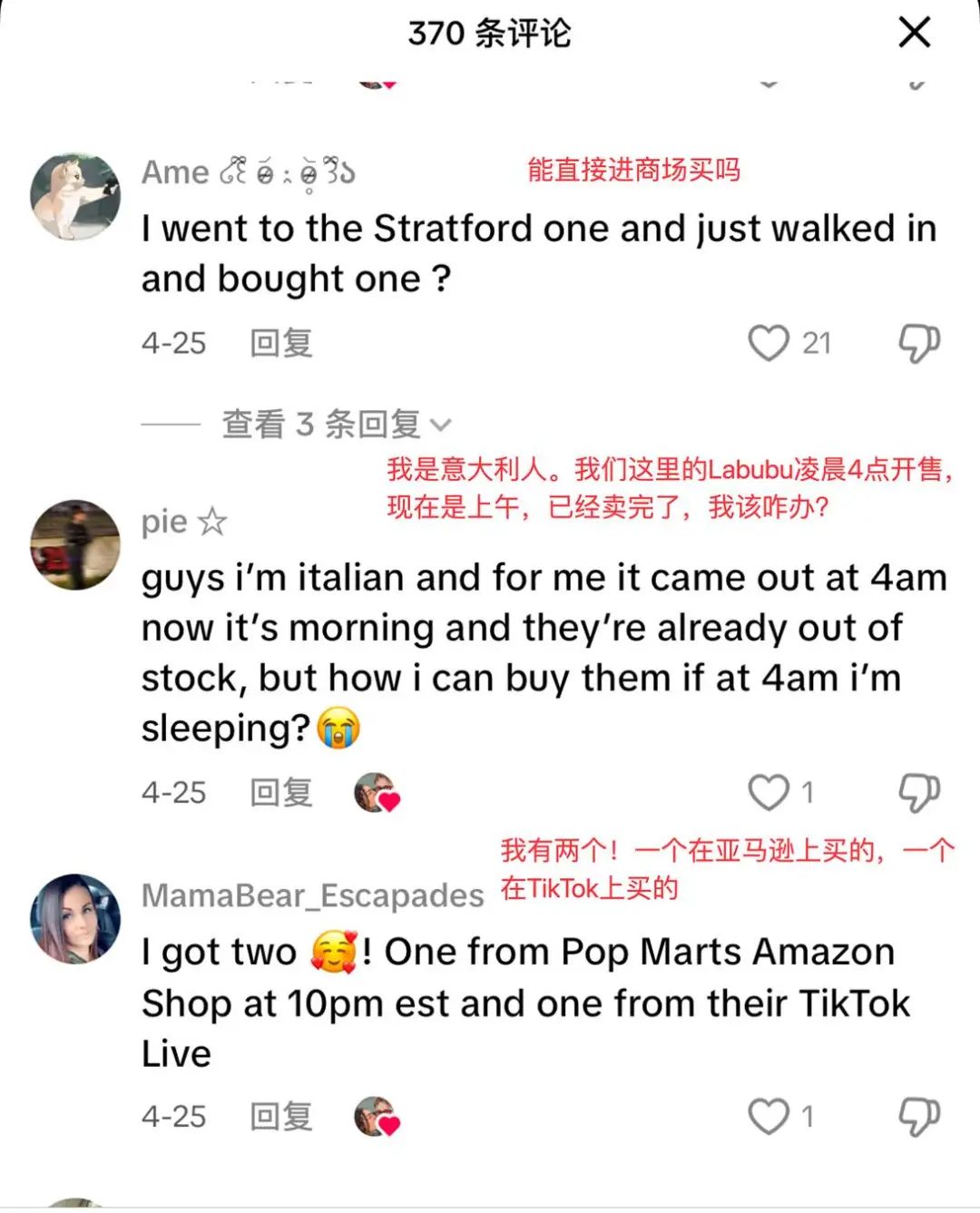Expand the 3 replies under Ame's comment

click(336, 424)
